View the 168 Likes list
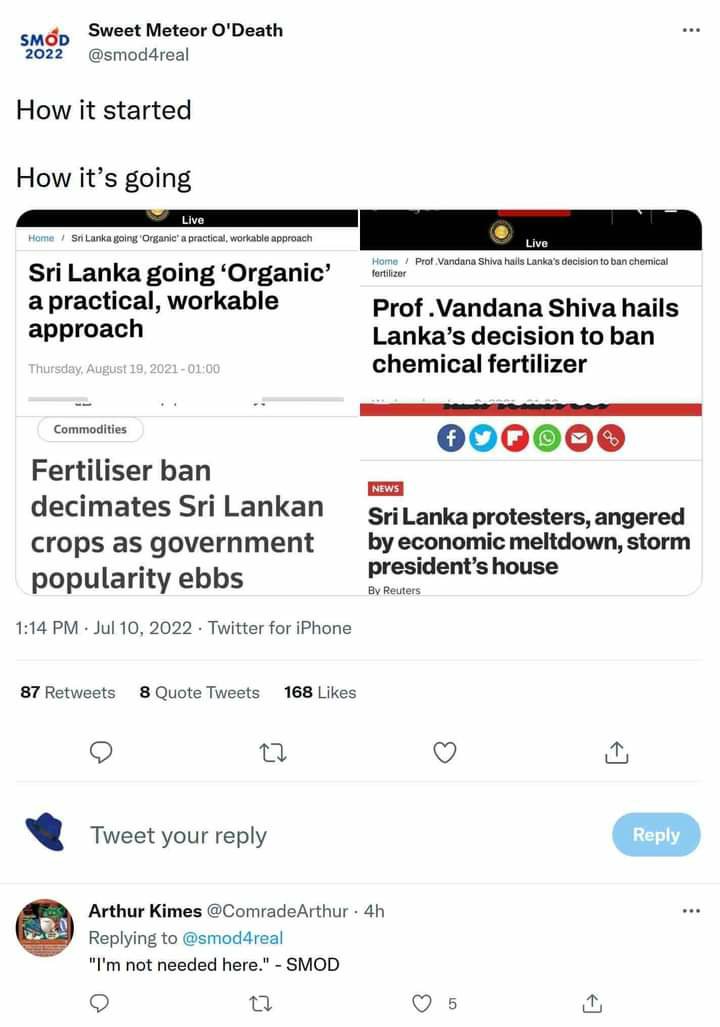The height and width of the screenshot is (1027, 720). tap(320, 692)
